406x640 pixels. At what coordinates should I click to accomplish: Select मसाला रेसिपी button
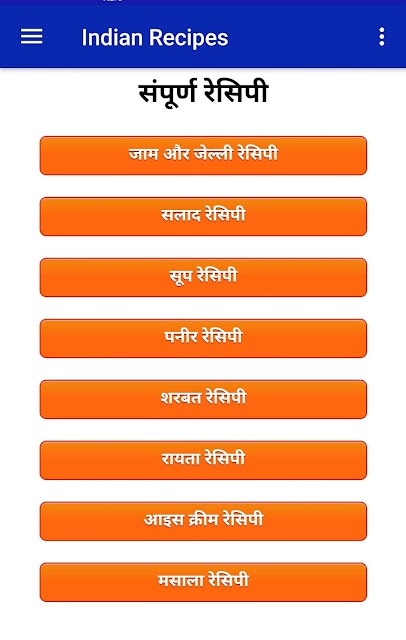pyautogui.click(x=203, y=582)
